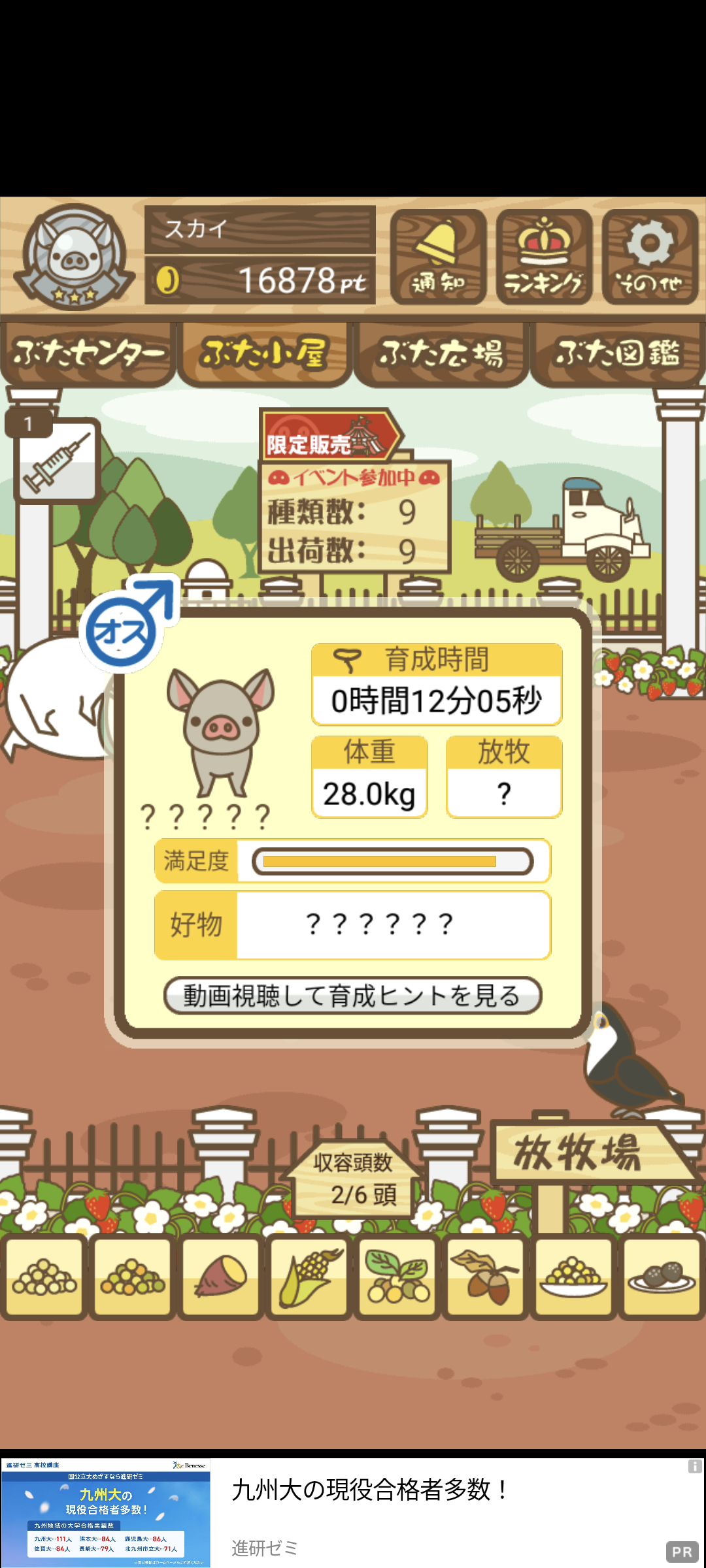Viewport: 706px width, 1568px height.
Task: Feed the corn cob
Action: [x=309, y=1277]
